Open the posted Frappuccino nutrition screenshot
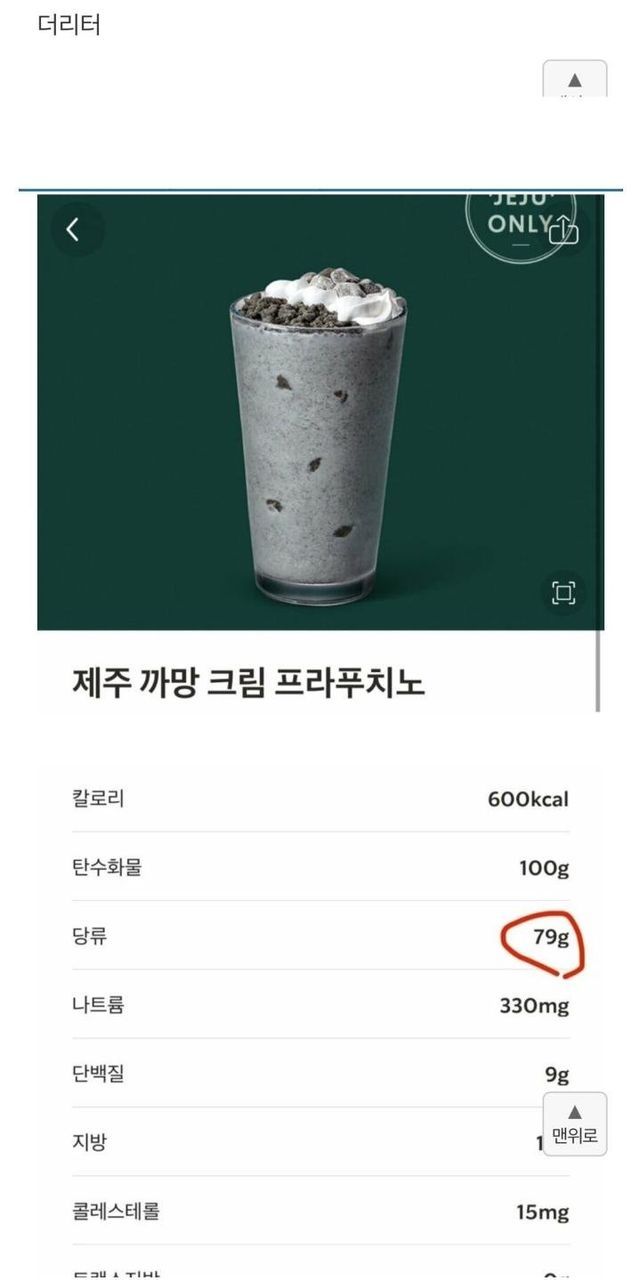The image size is (640, 1280). coord(320,700)
